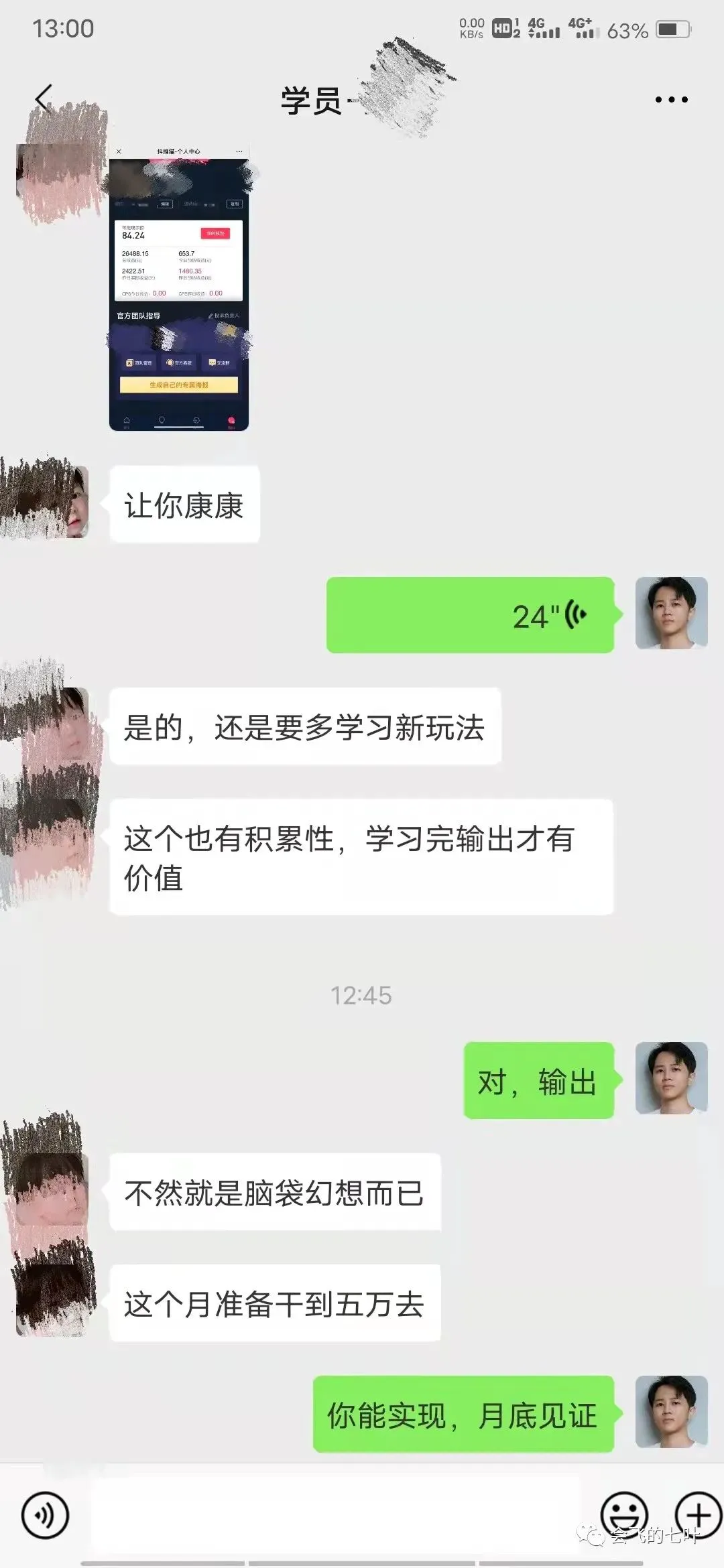Tap the back arrow to exit the 学员 chat
Viewport: 724px width, 1568px height.
coord(42,99)
